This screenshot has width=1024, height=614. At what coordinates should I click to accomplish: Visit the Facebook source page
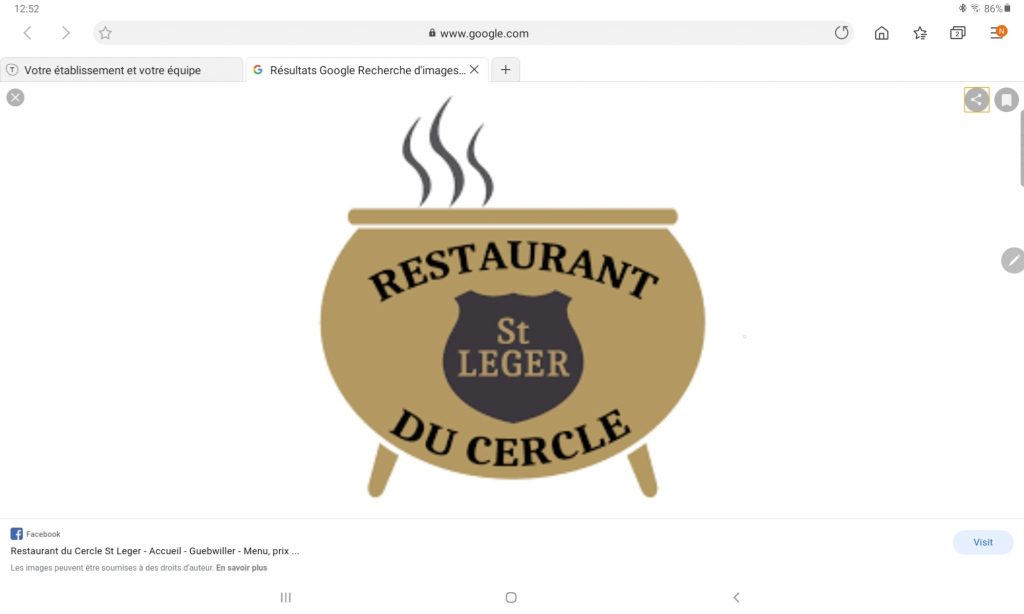(x=983, y=542)
